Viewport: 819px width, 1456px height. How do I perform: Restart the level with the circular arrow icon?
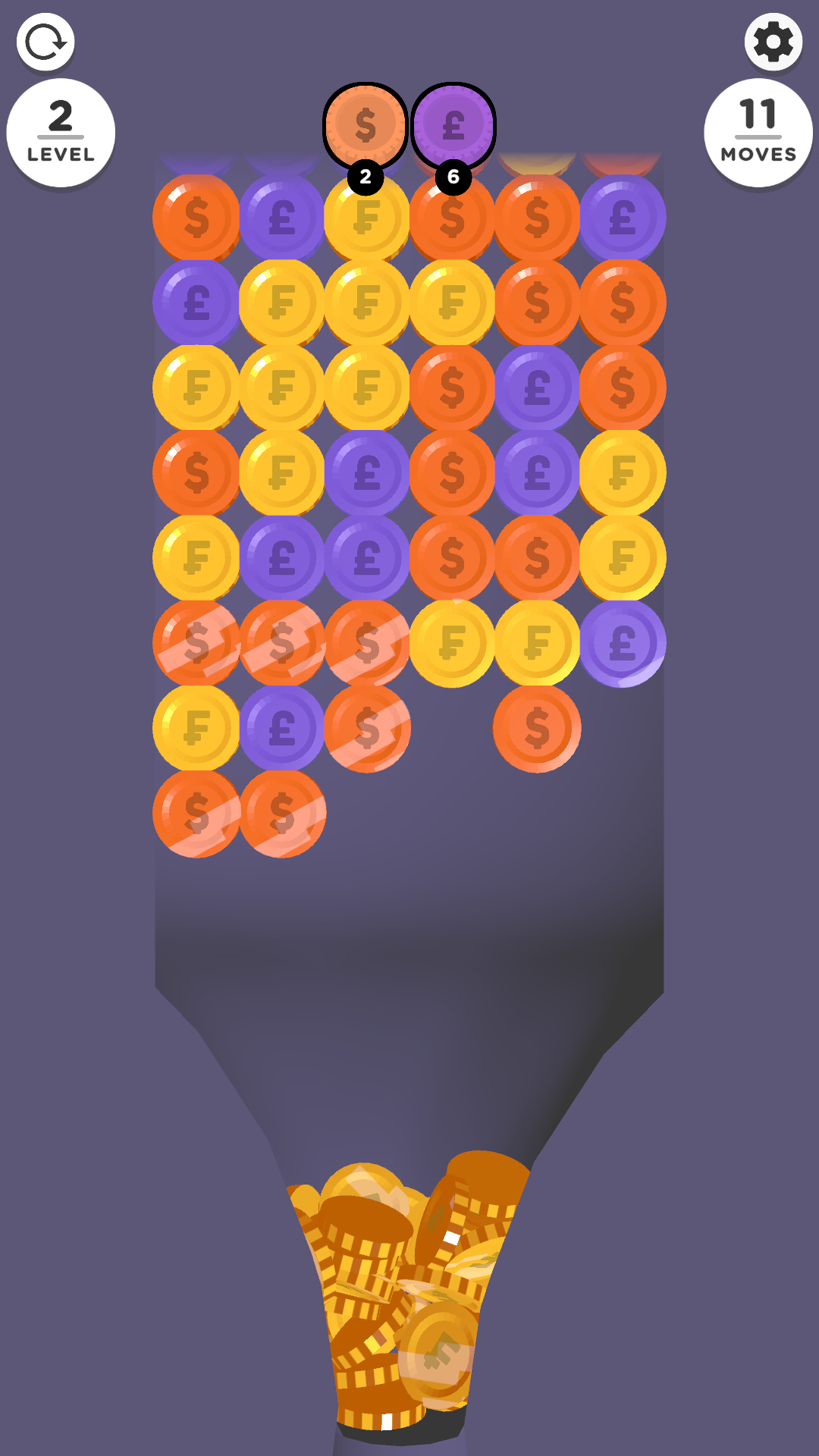click(x=45, y=42)
